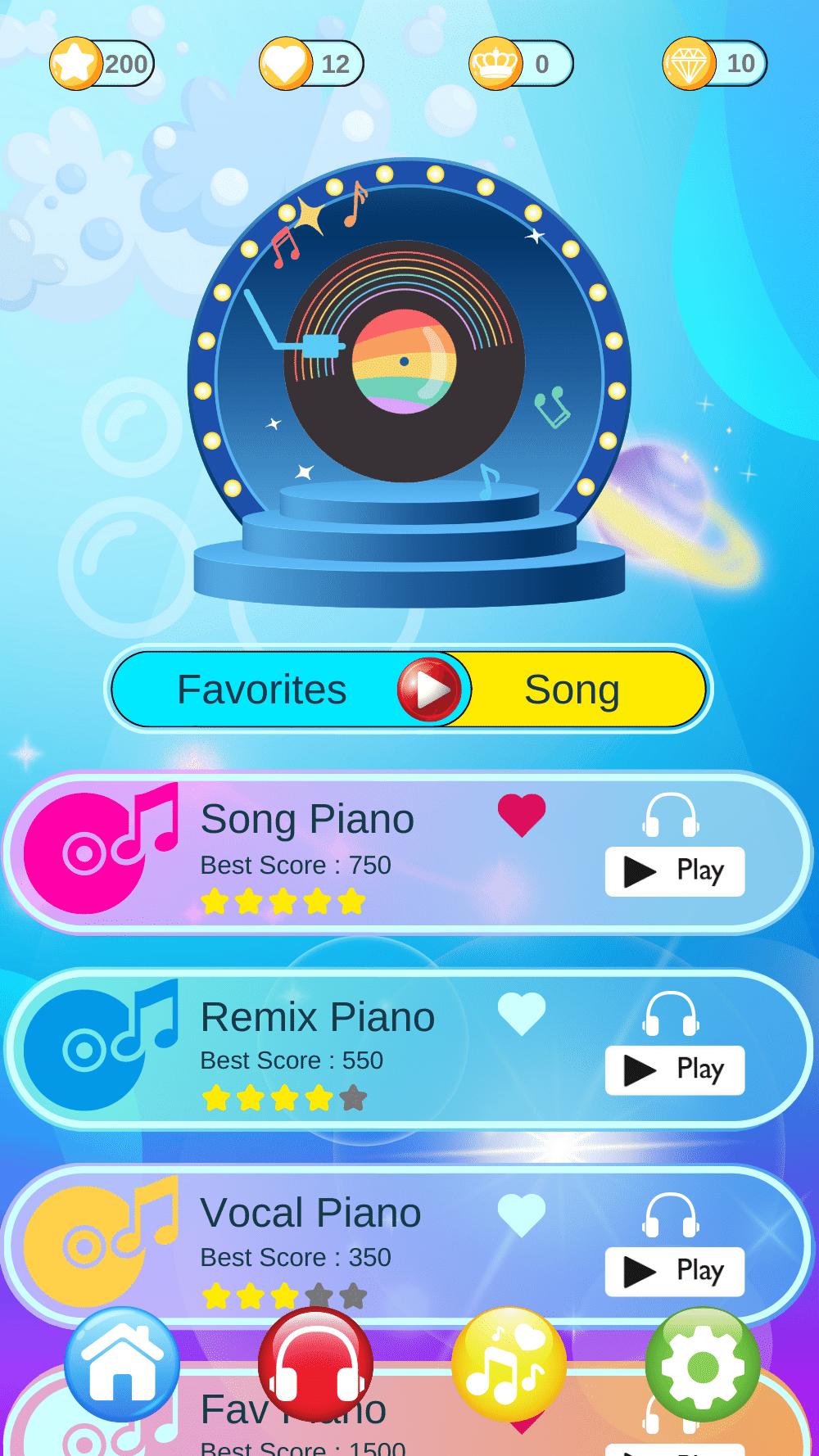Viewport: 819px width, 1456px height.
Task: Add Vocal Piano to favorites
Action: pyautogui.click(x=522, y=1214)
